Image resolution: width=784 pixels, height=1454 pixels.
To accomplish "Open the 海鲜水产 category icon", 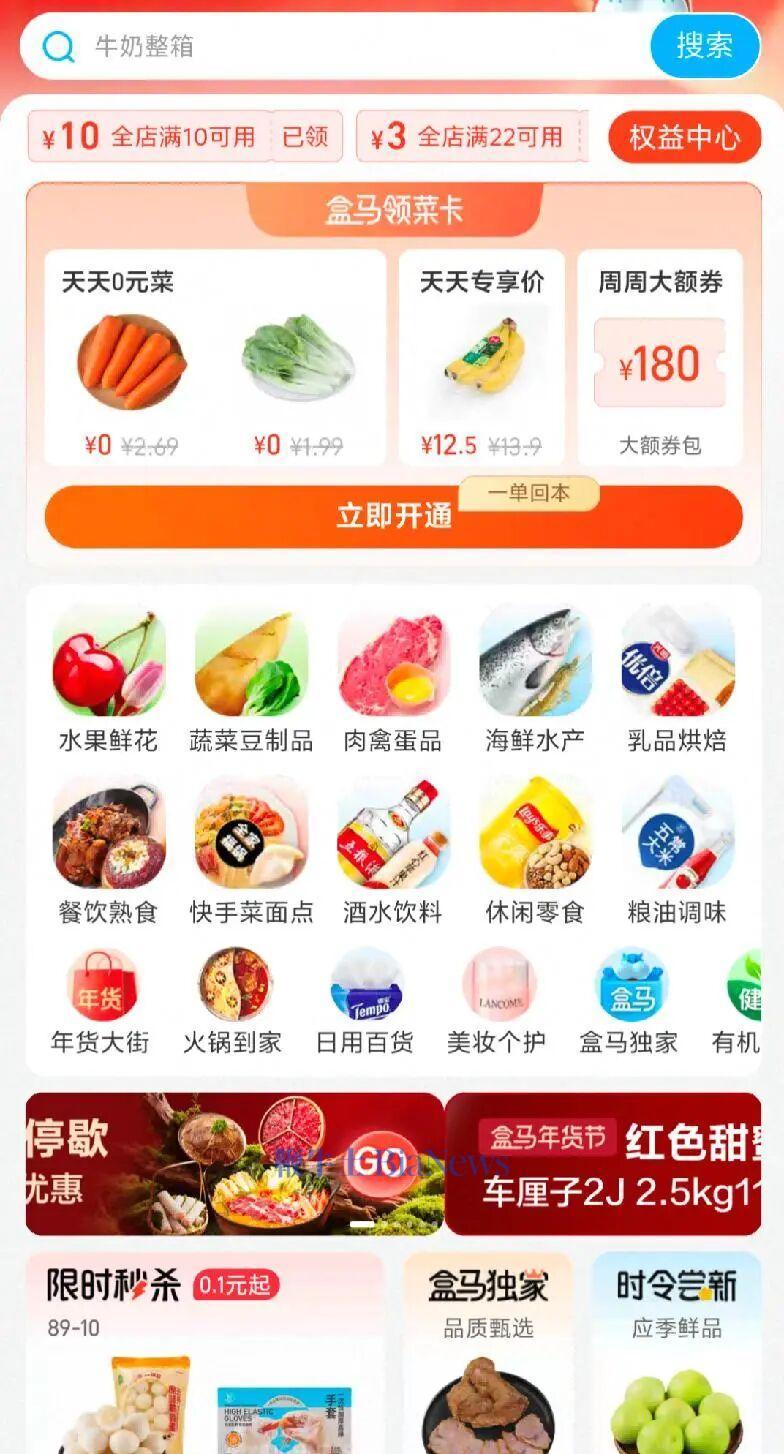I will tap(534, 663).
